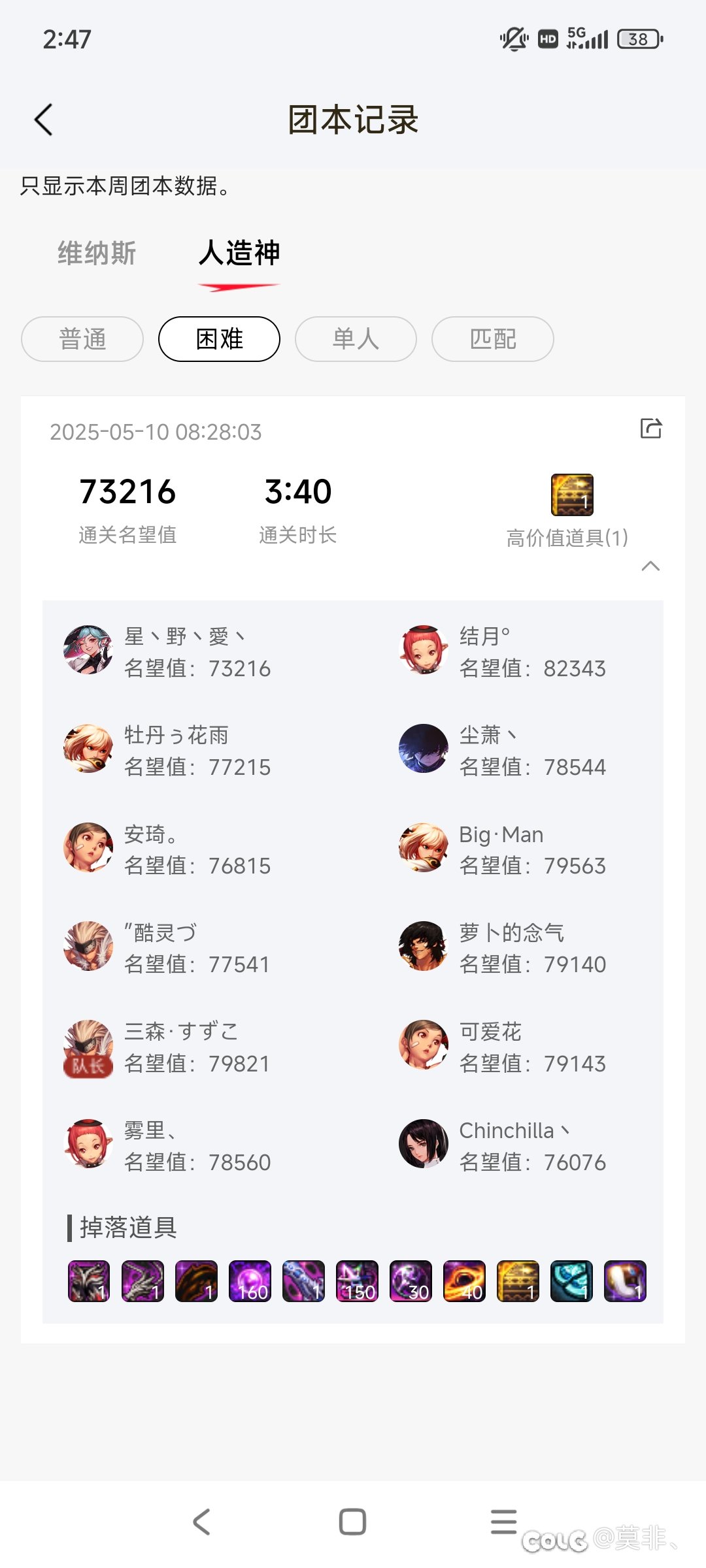Viewport: 706px width, 1568px height.
Task: Choose the 普通 difficulty chip
Action: (x=82, y=339)
